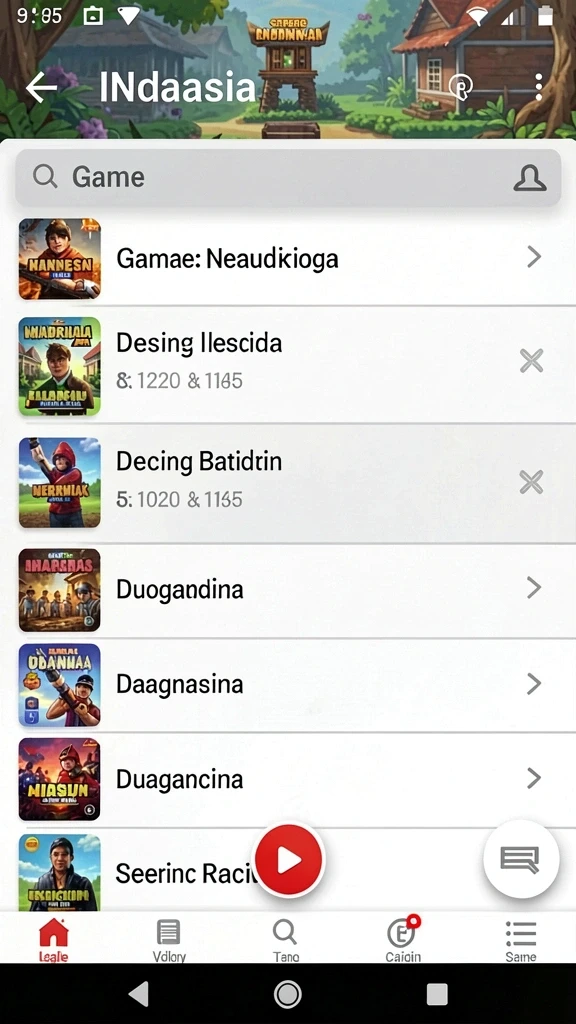Open the chat floating button
The image size is (576, 1024).
point(520,859)
